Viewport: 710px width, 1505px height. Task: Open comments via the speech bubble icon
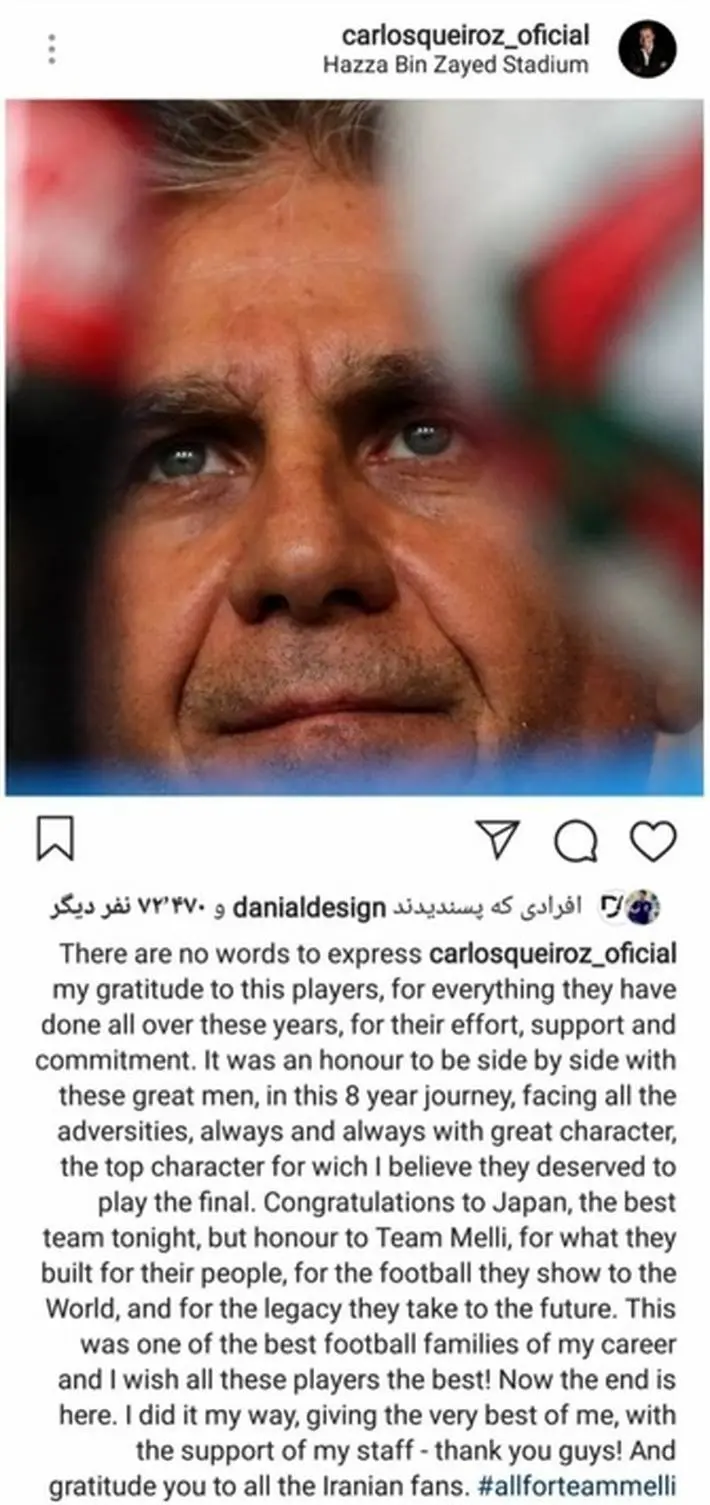575,841
